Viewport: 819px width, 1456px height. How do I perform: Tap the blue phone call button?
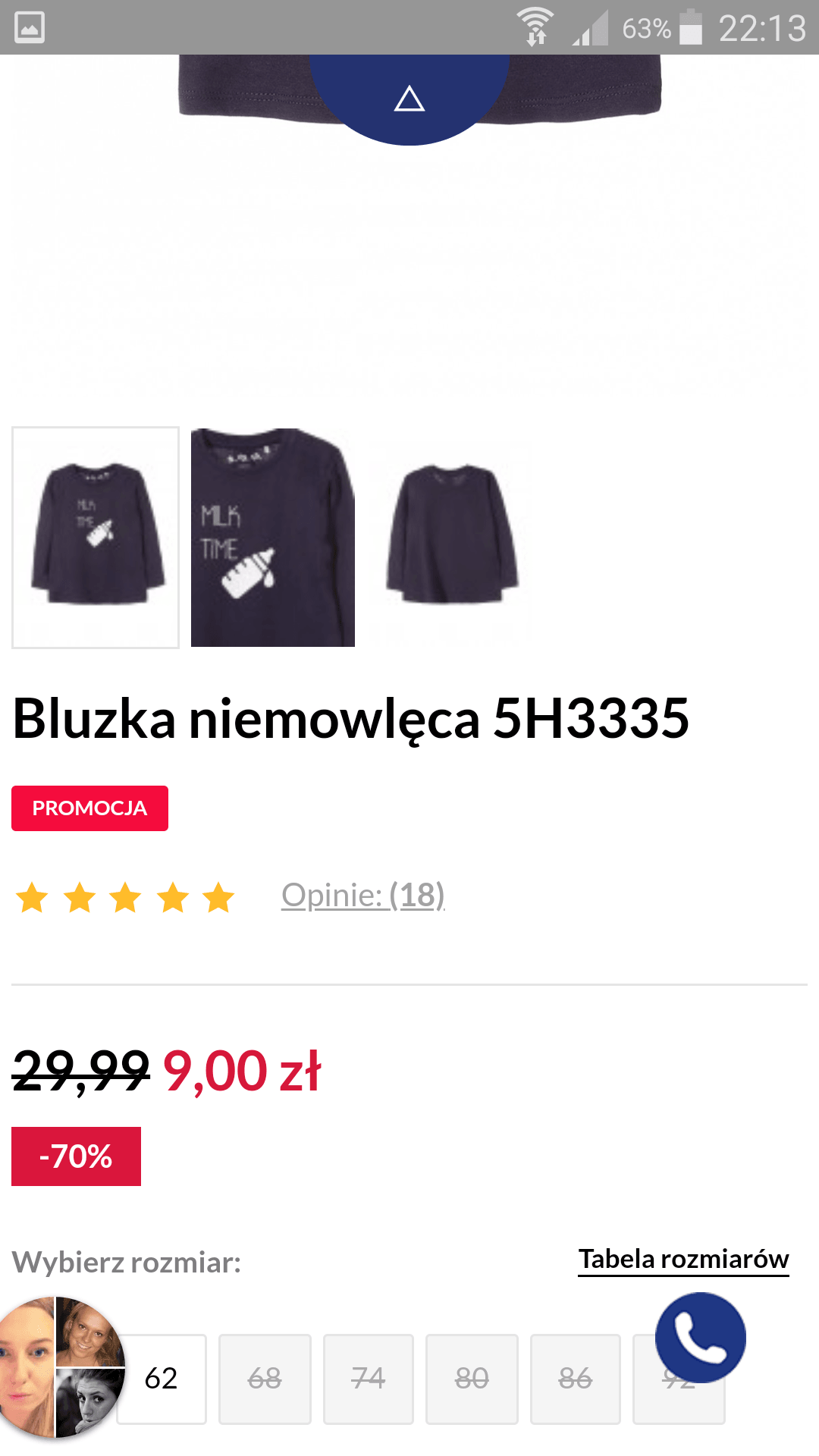coord(700,1338)
